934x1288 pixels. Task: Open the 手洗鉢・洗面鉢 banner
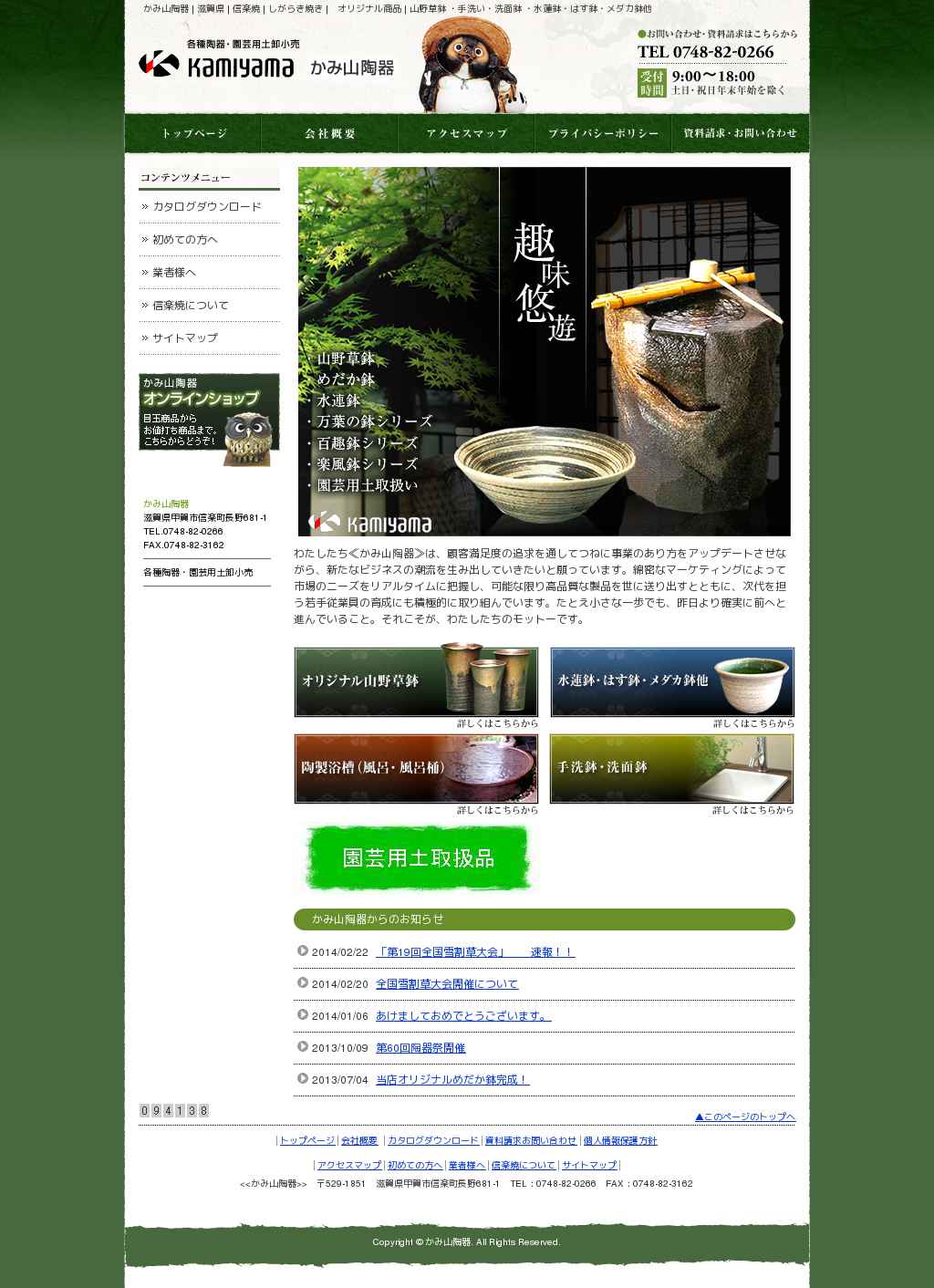672,768
